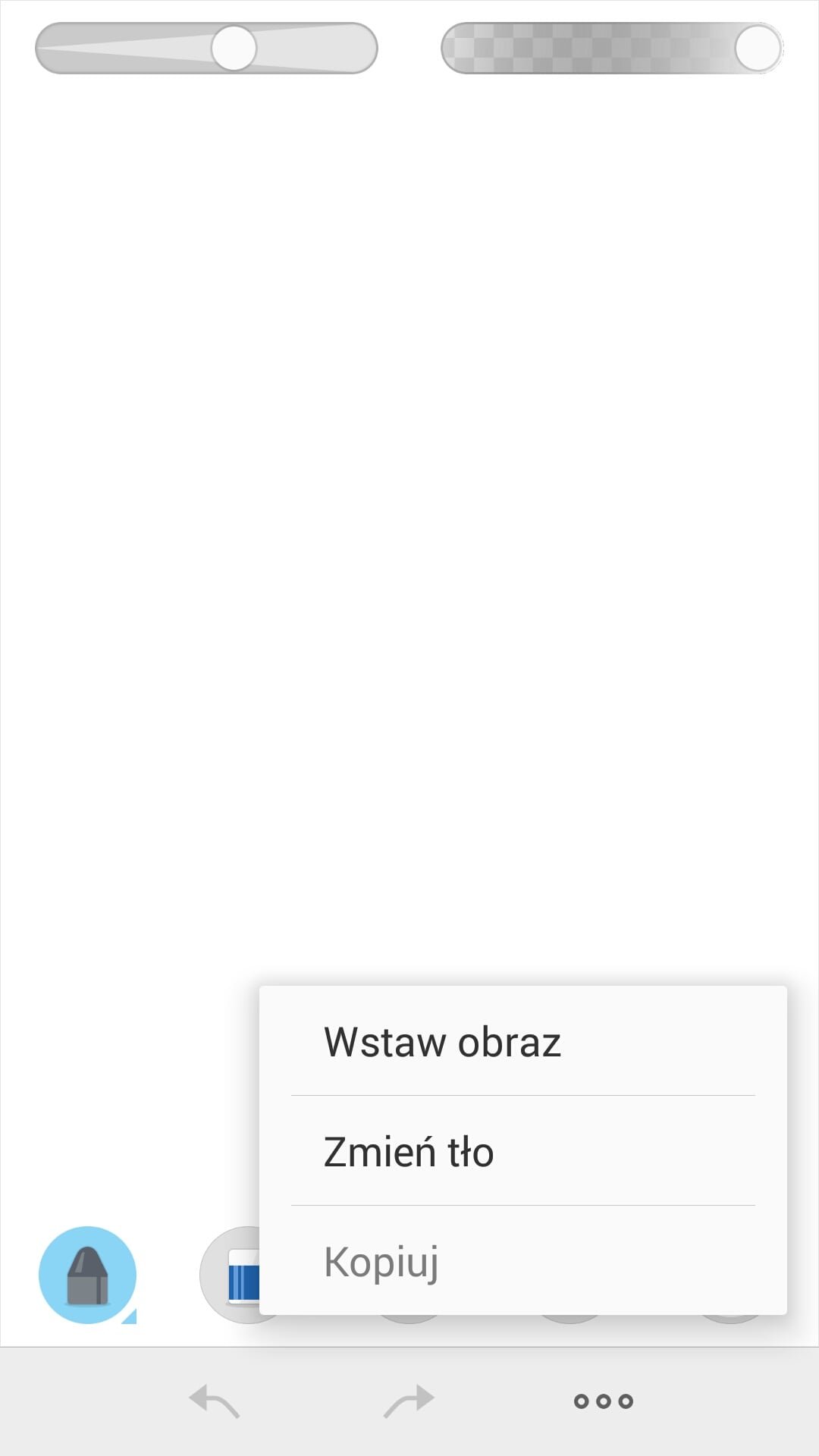Image resolution: width=819 pixels, height=1456 pixels.
Task: Select the pencil drawing tool
Action: tap(88, 1275)
